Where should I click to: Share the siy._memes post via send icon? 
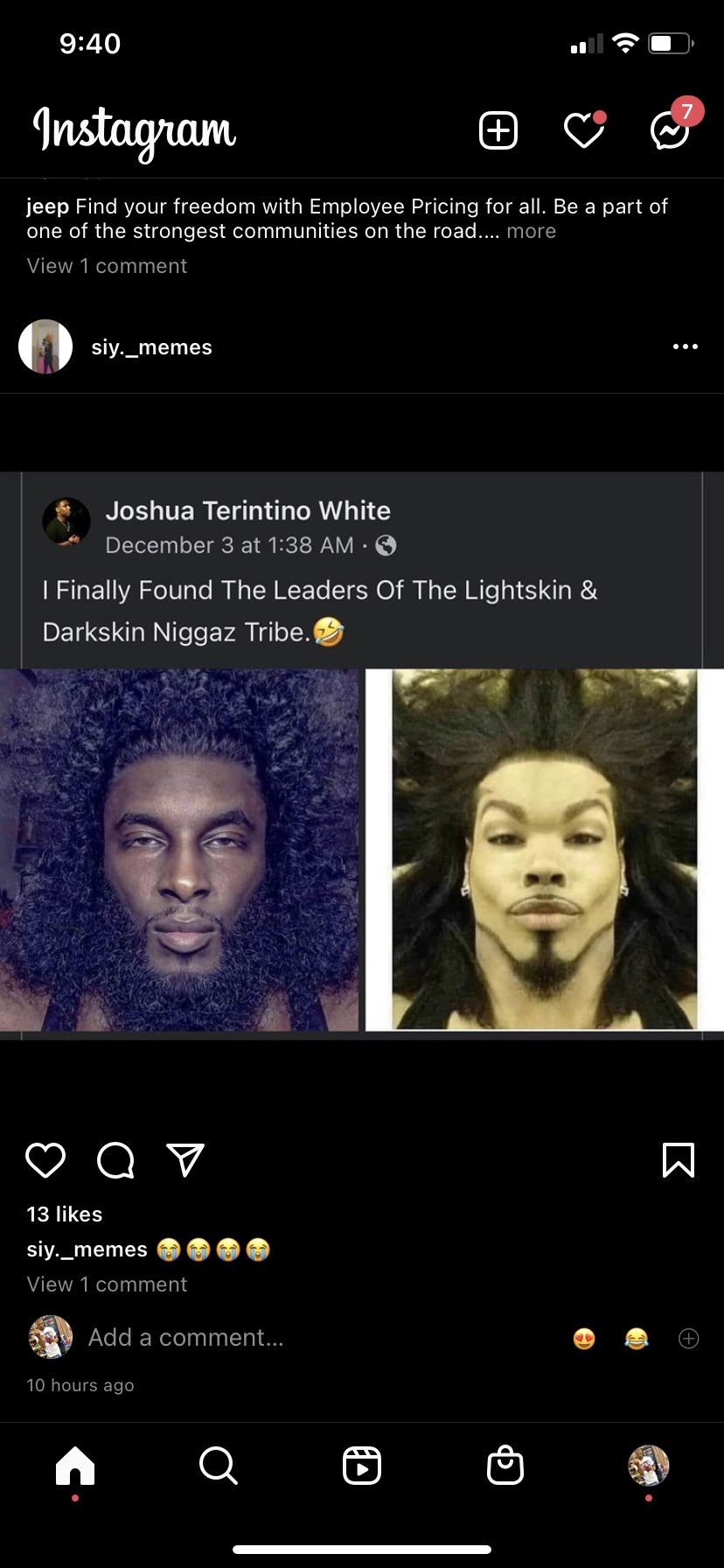pyautogui.click(x=185, y=1160)
